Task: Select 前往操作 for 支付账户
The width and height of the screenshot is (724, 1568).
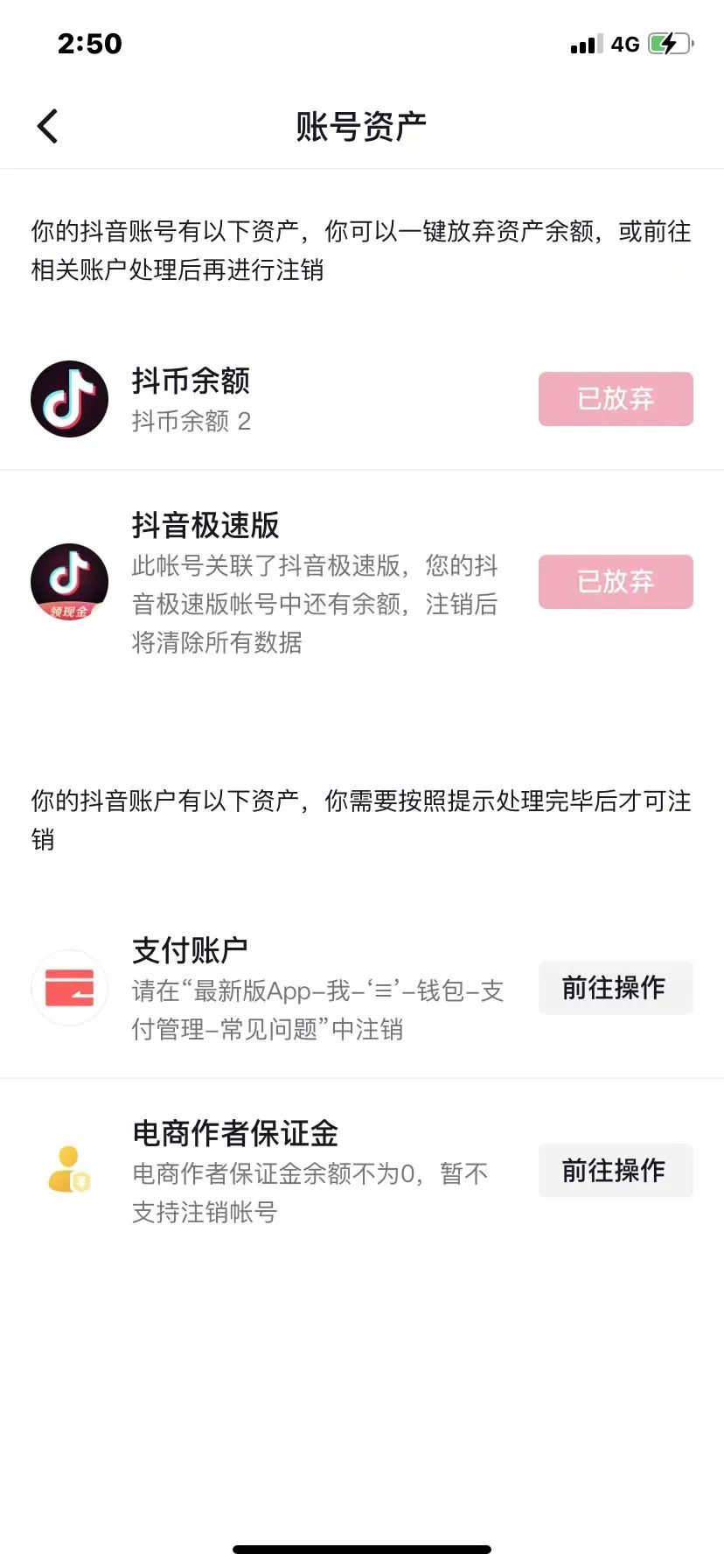Action: coord(616,988)
